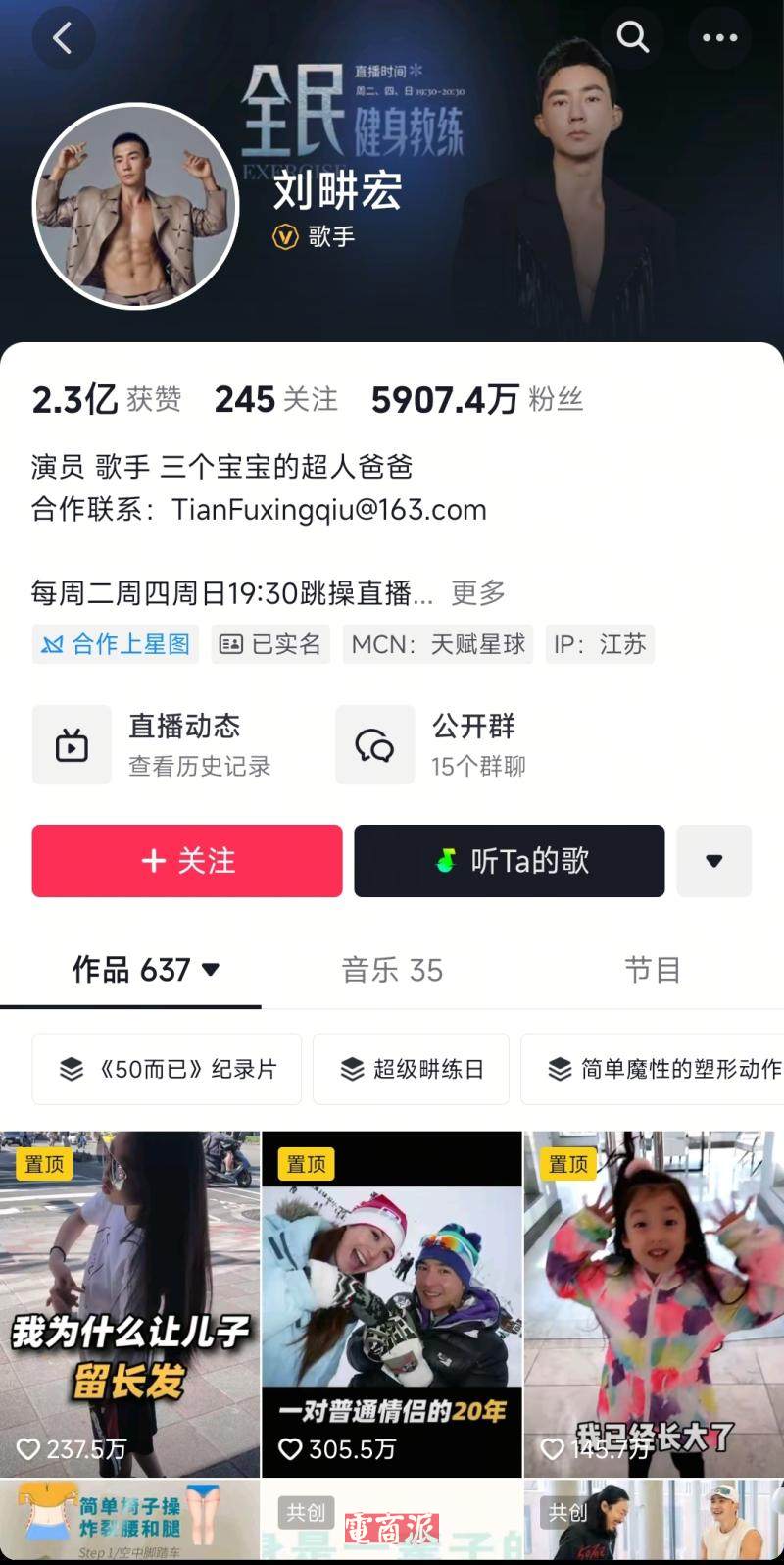Open the 合作上星图 link
The image size is (784, 1565).
[116, 644]
